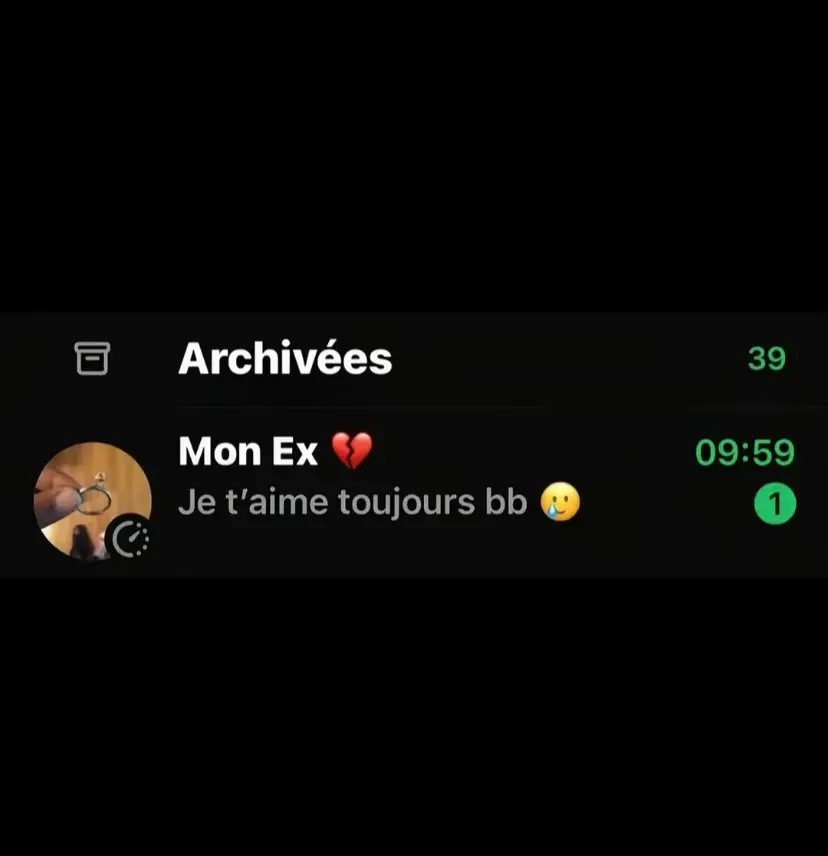Viewport: 828px width, 856px height.
Task: Select the archive icon next to Archivées
Action: [x=93, y=358]
